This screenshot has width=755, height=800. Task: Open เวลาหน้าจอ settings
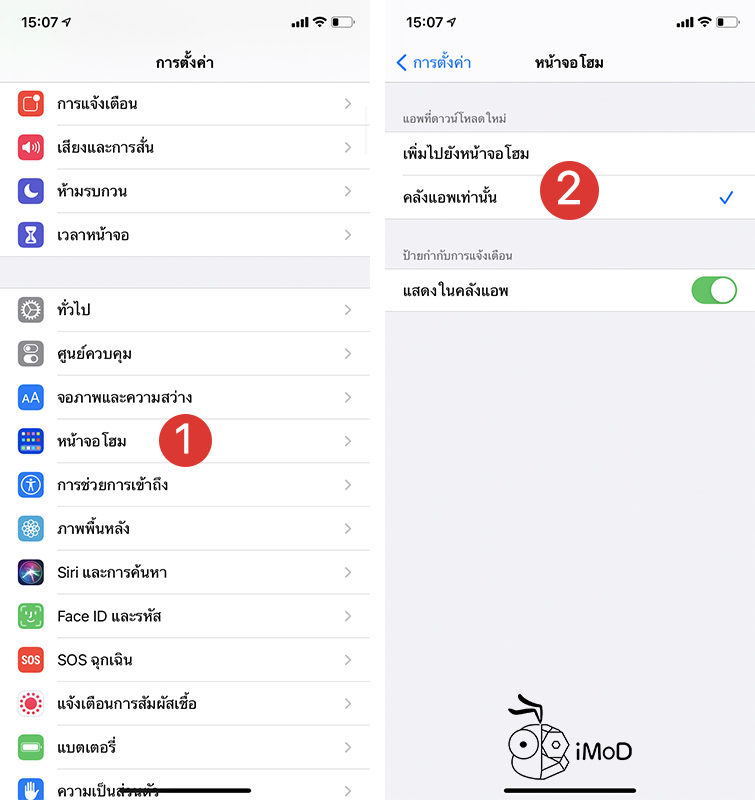pos(185,235)
